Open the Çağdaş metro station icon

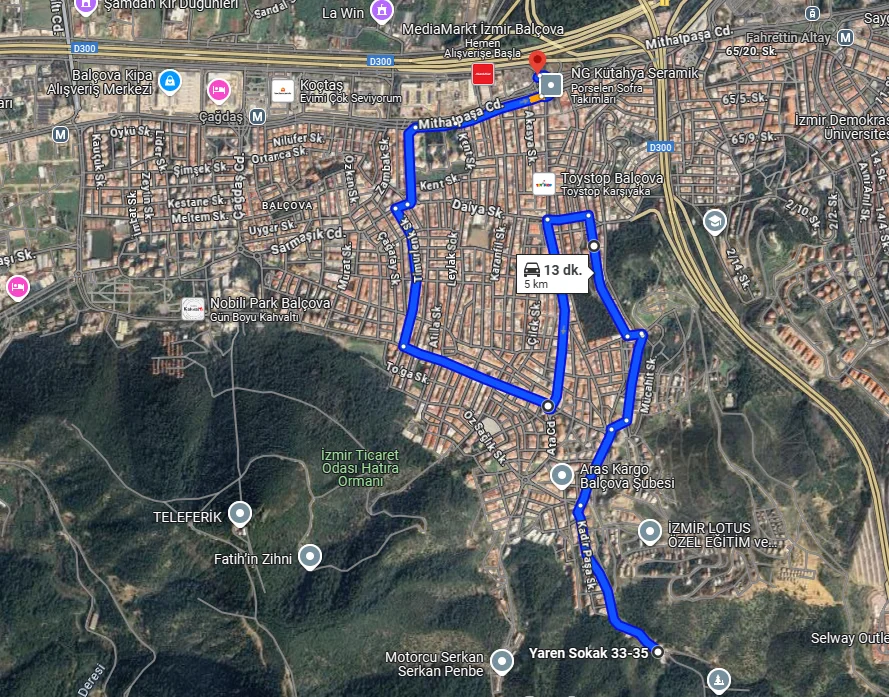click(x=258, y=116)
